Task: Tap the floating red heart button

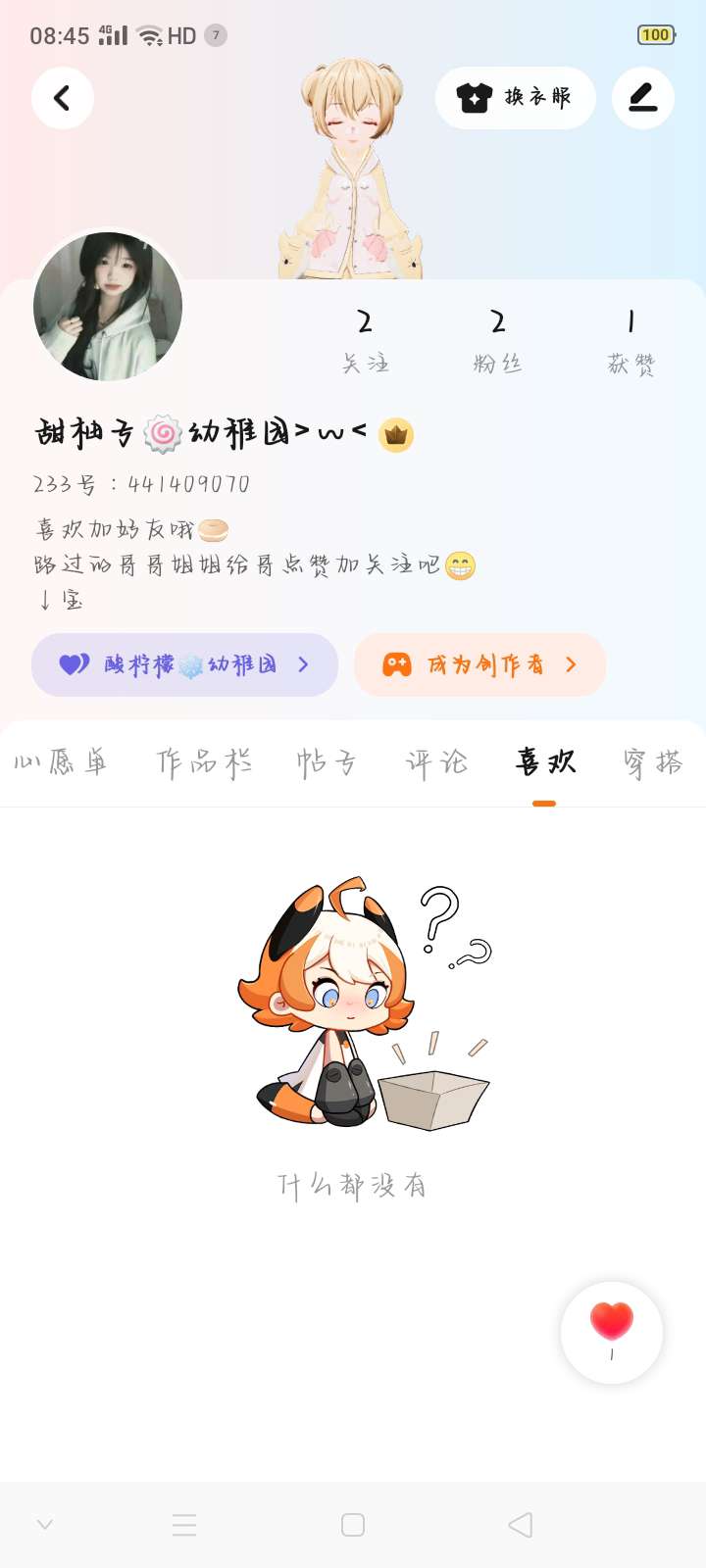Action: pos(612,1333)
